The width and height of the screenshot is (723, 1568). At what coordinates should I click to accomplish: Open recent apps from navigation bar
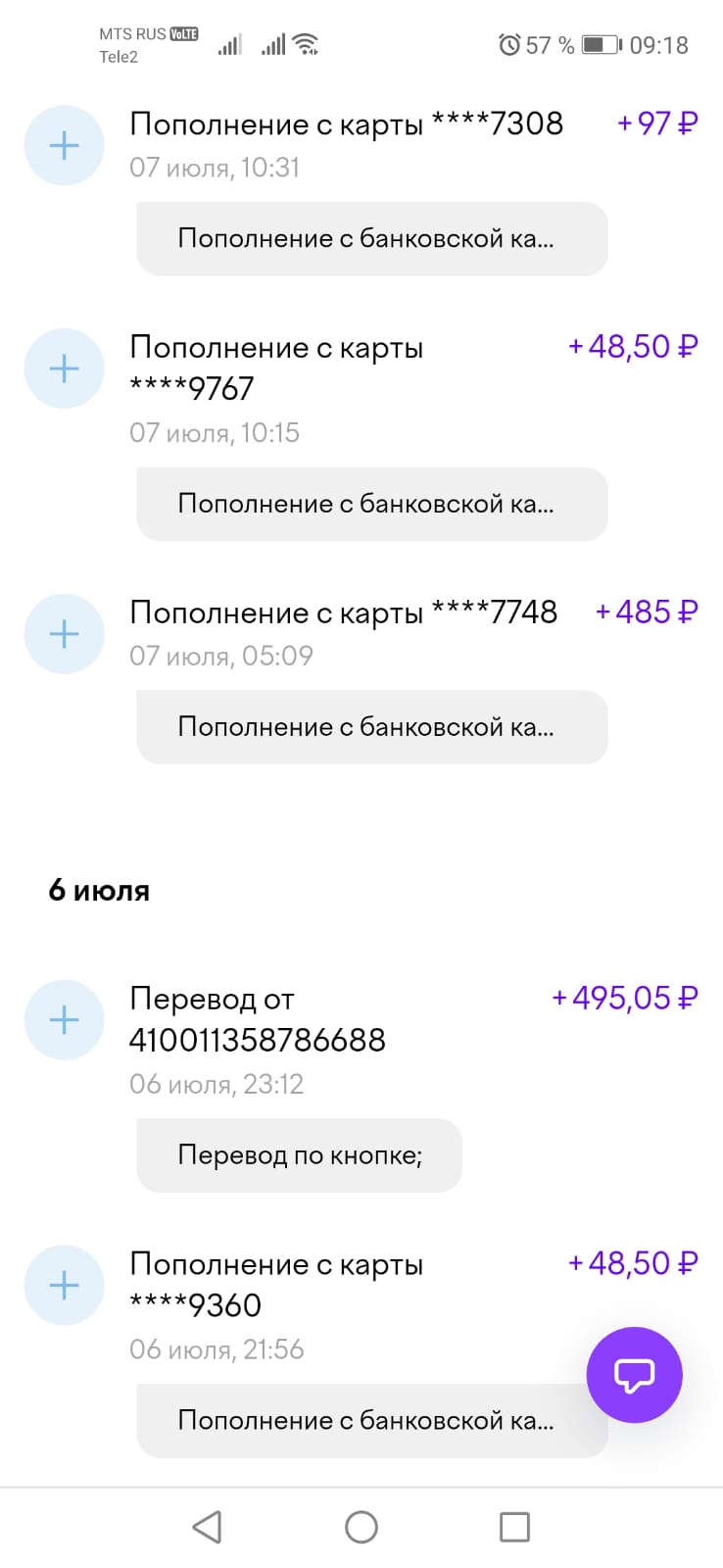[x=514, y=1527]
